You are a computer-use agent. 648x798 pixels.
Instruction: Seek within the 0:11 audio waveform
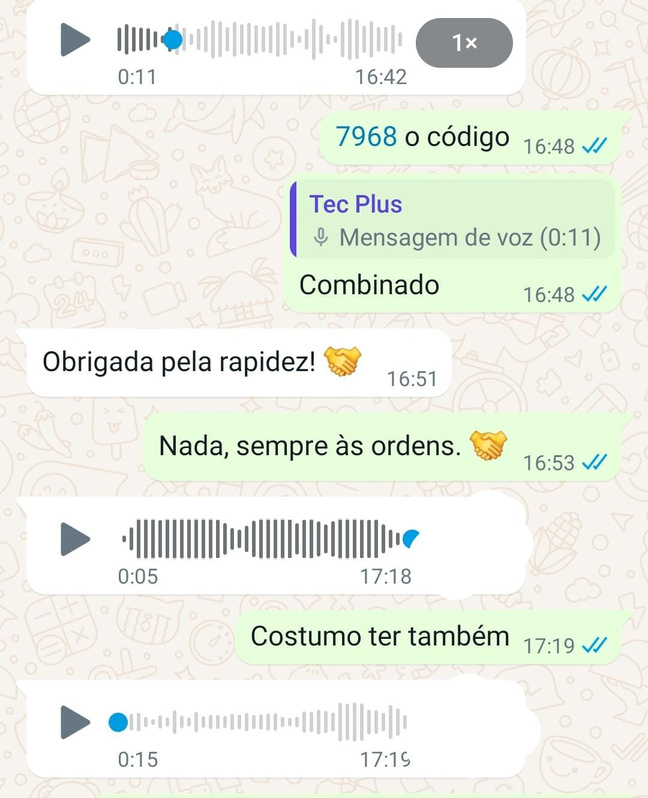coord(260,40)
